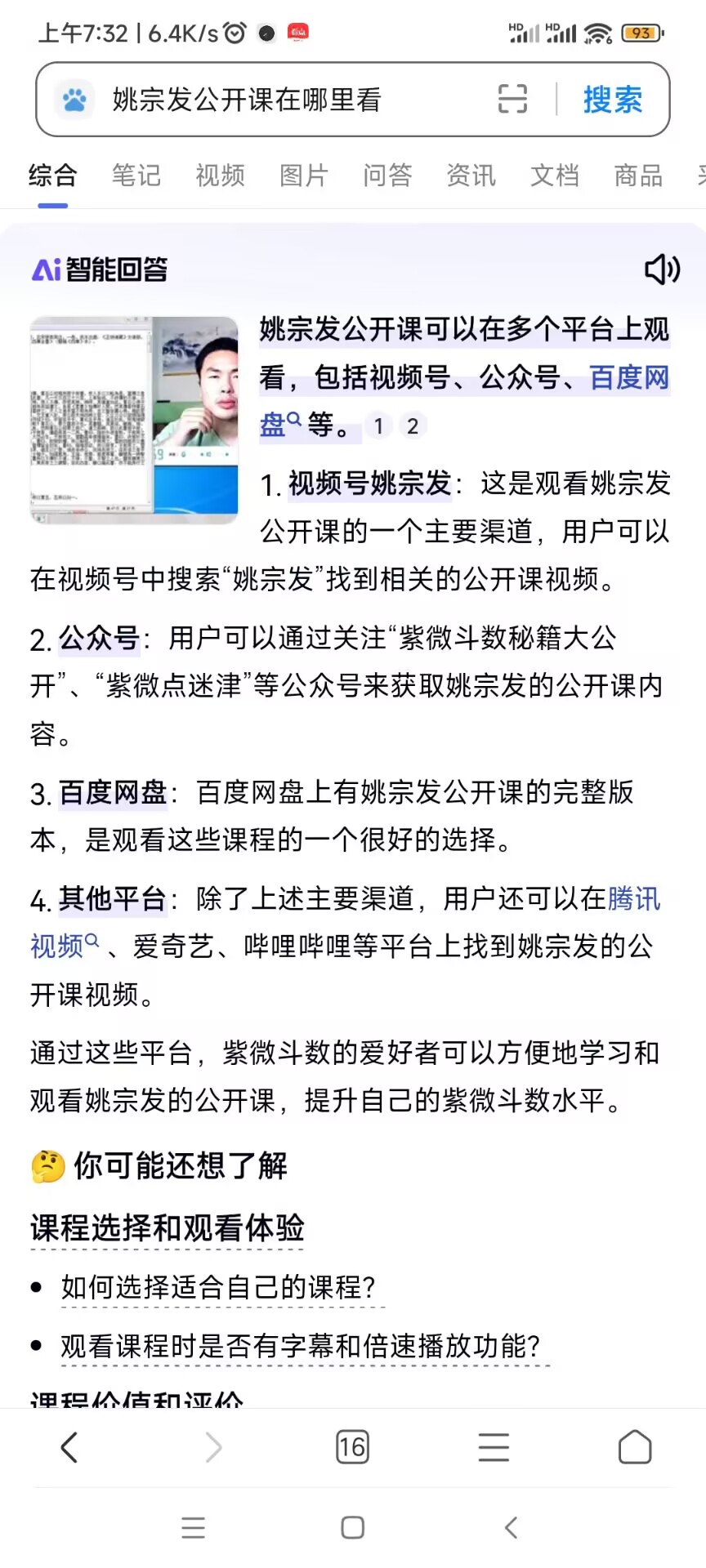
Task: Switch to the 商品 tab
Action: pyautogui.click(x=638, y=175)
